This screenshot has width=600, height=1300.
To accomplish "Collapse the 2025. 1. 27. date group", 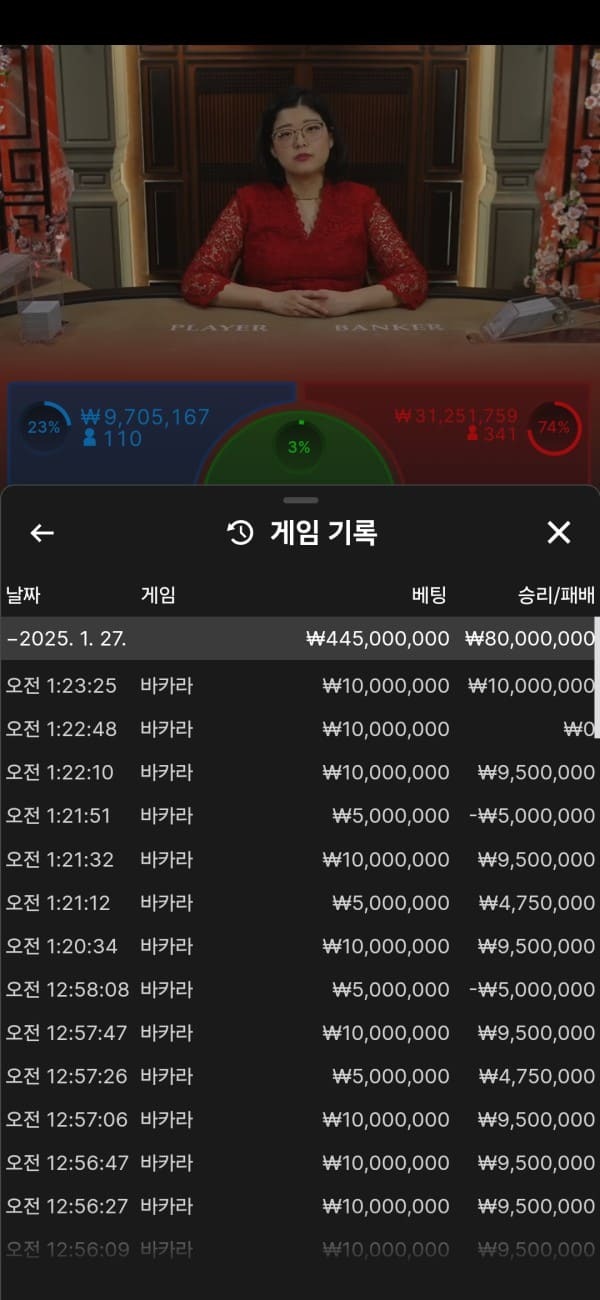I will point(298,638).
